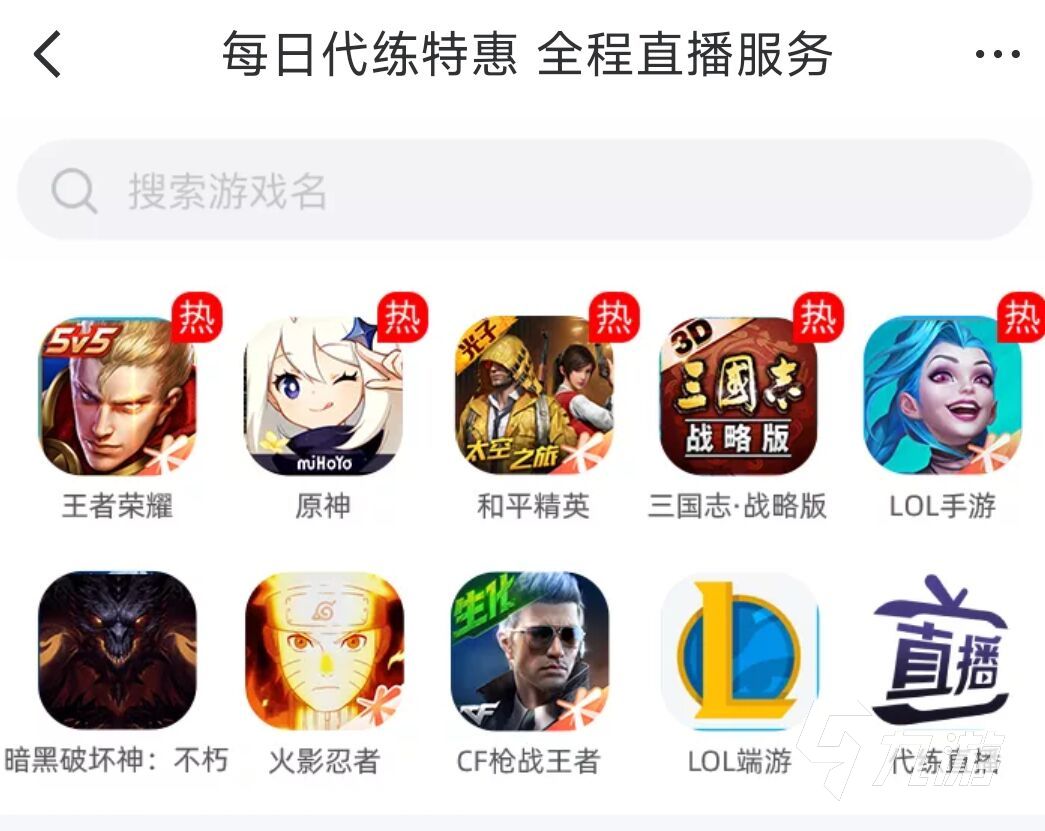This screenshot has width=1045, height=831.
Task: Open the LOL手游 tile
Action: point(943,397)
